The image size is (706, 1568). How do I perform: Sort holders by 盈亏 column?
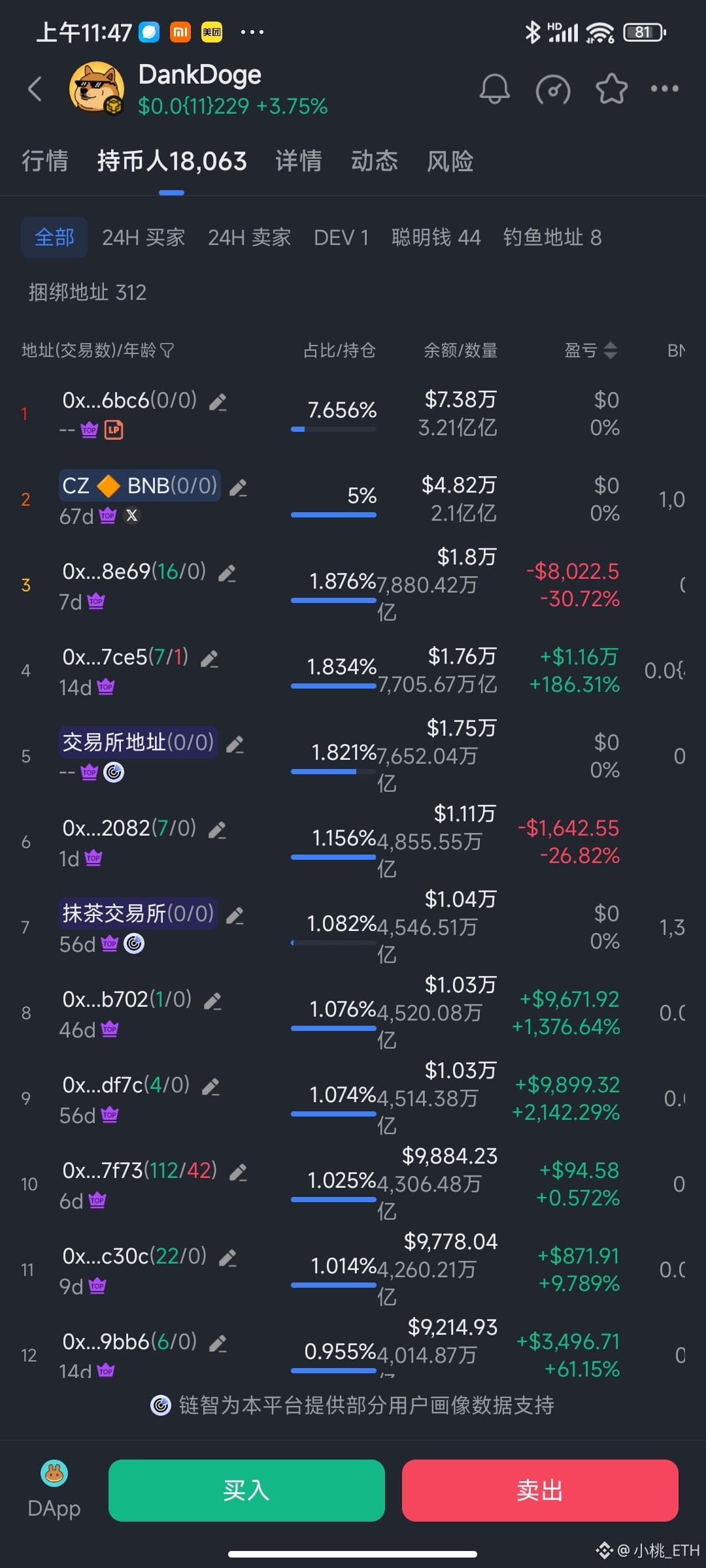(x=590, y=351)
